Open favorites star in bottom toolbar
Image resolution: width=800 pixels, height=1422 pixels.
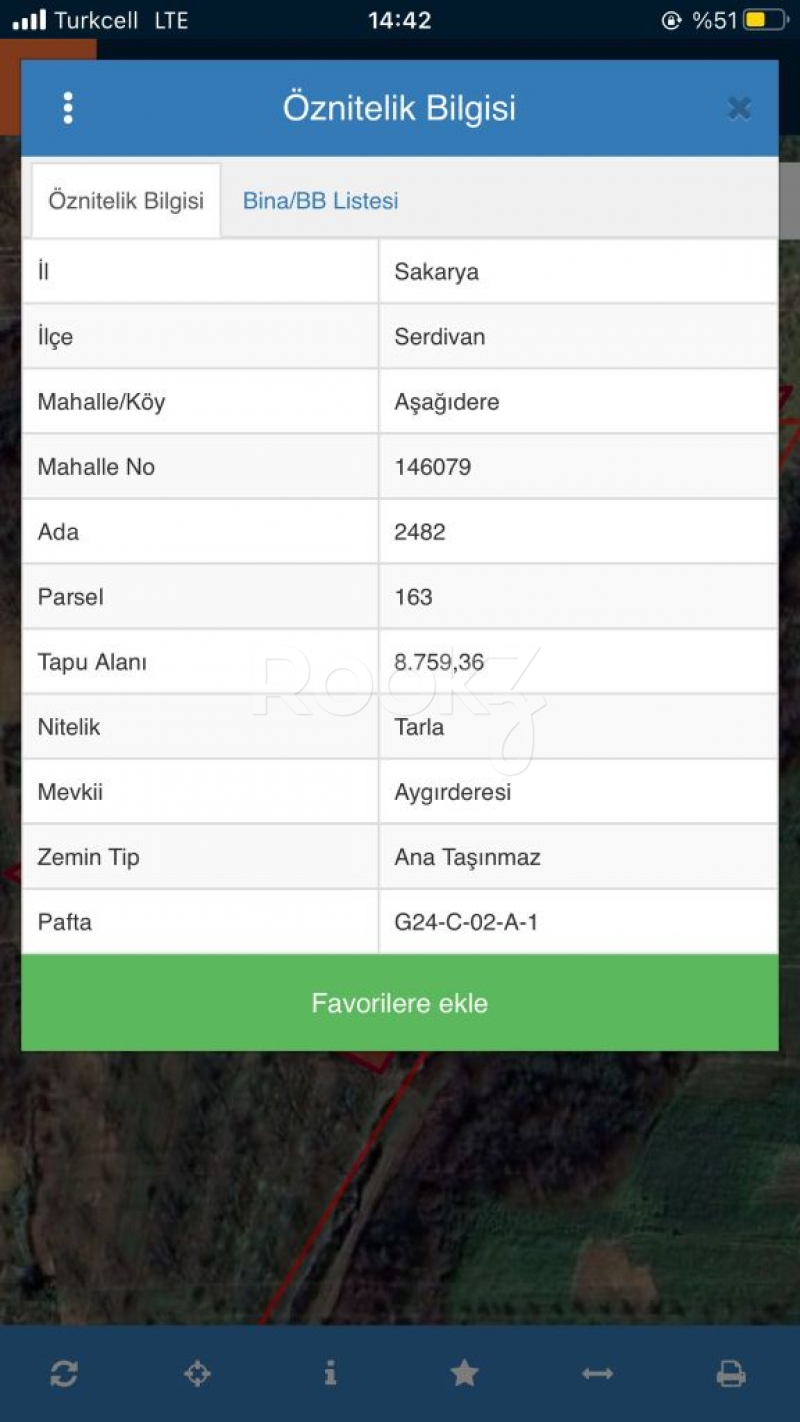pos(464,1374)
